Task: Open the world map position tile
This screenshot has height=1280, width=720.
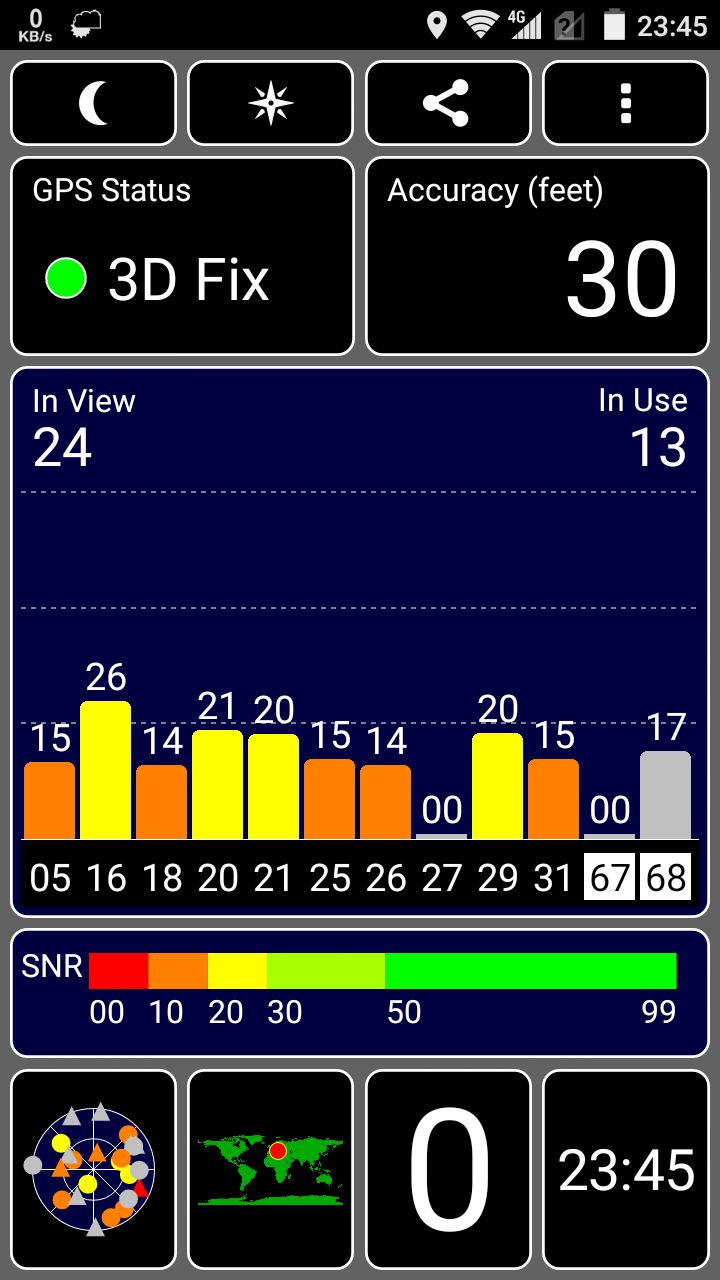Action: pyautogui.click(x=271, y=1169)
